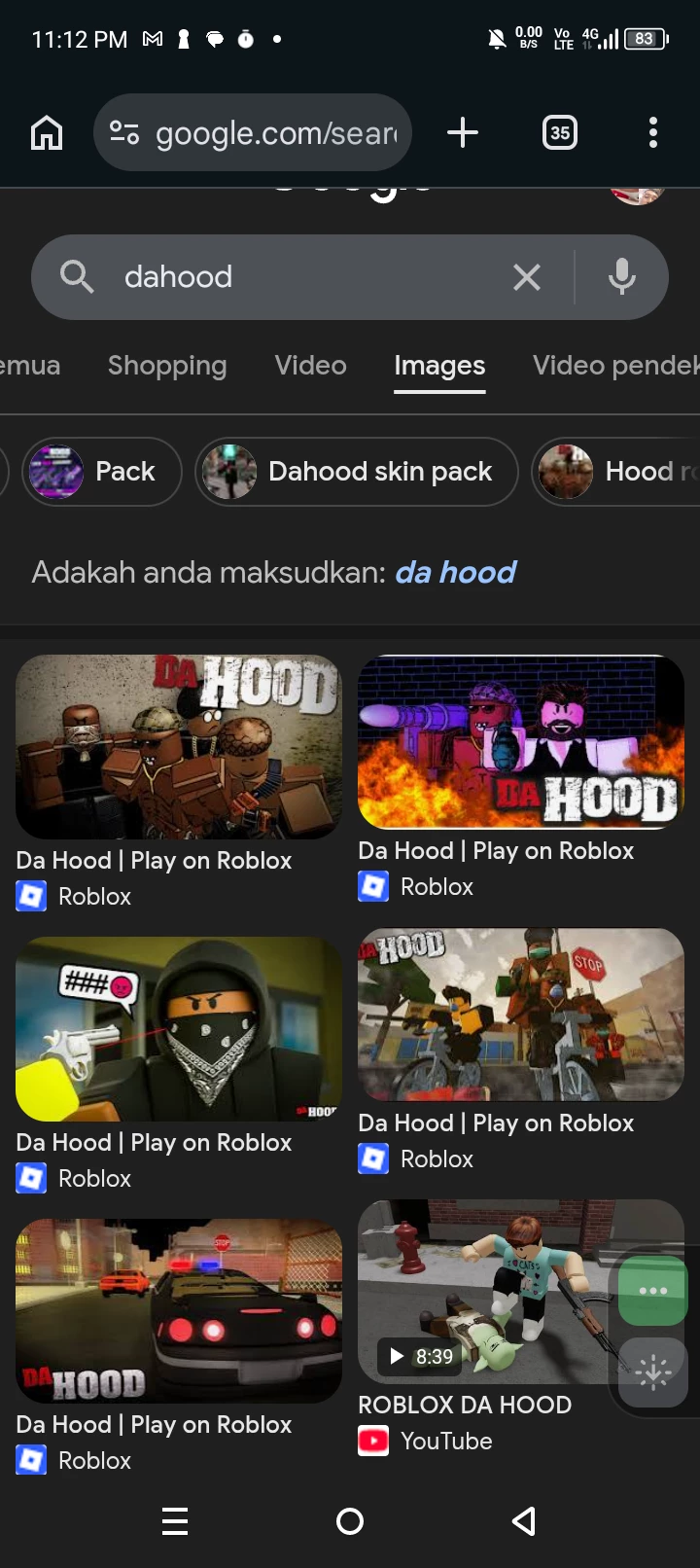Go back with the system back button
The height and width of the screenshot is (1568, 700).
[x=524, y=1521]
